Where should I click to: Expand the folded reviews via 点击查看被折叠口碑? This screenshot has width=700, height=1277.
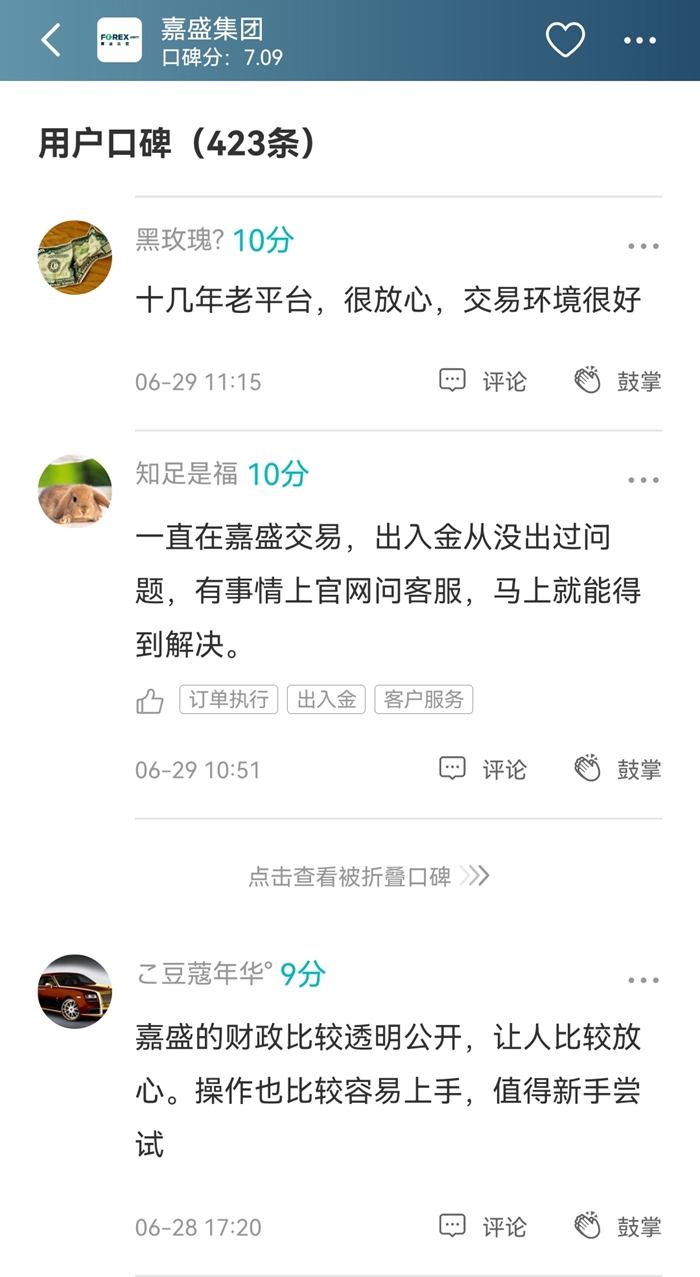tap(368, 876)
